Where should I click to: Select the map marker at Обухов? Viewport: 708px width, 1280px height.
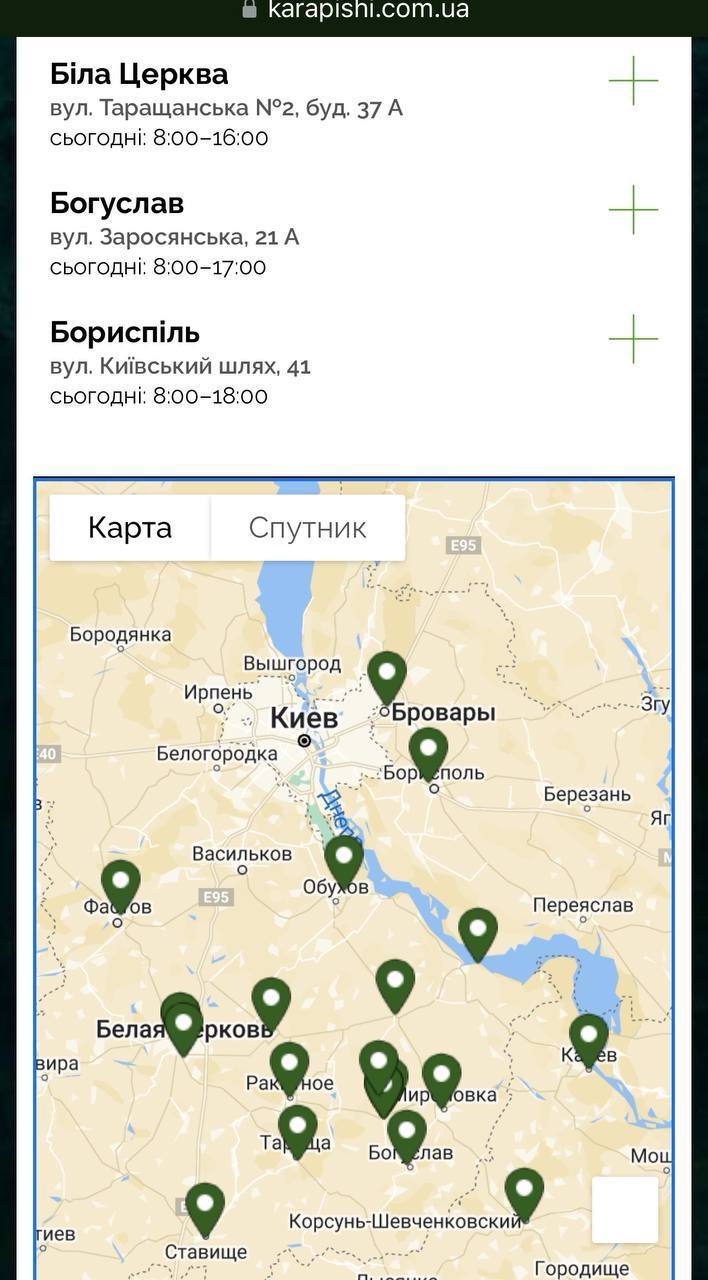(x=344, y=859)
